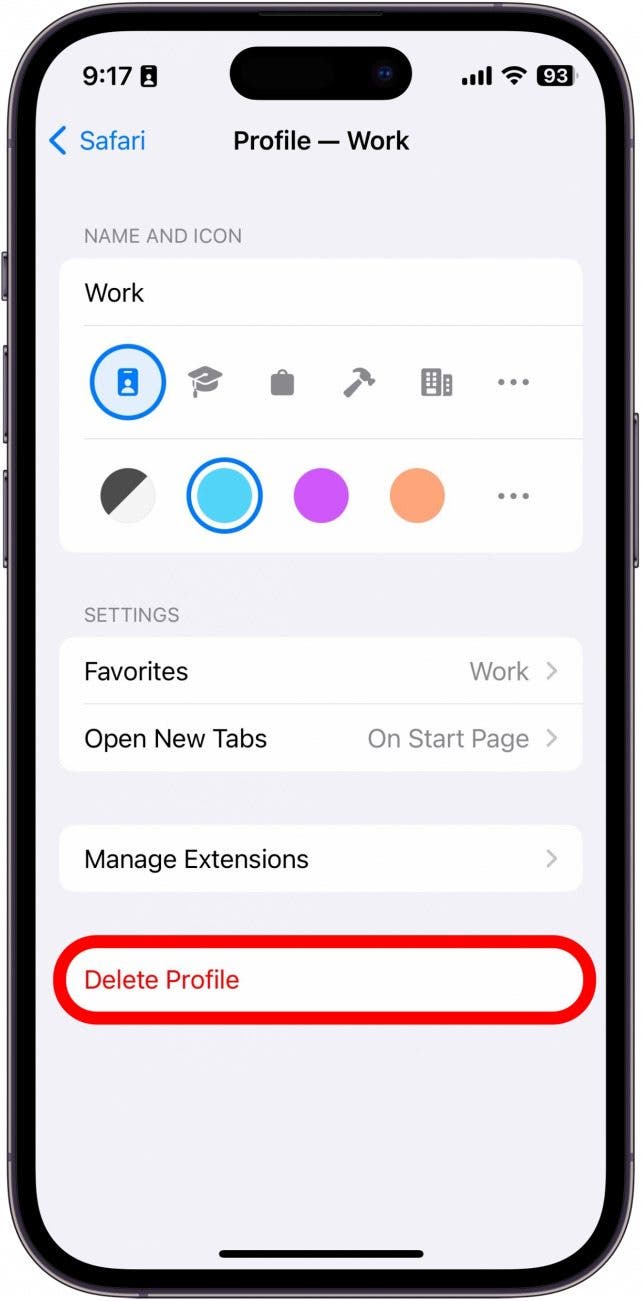Go back to Safari settings
The height and width of the screenshot is (1301, 642).
(x=97, y=141)
